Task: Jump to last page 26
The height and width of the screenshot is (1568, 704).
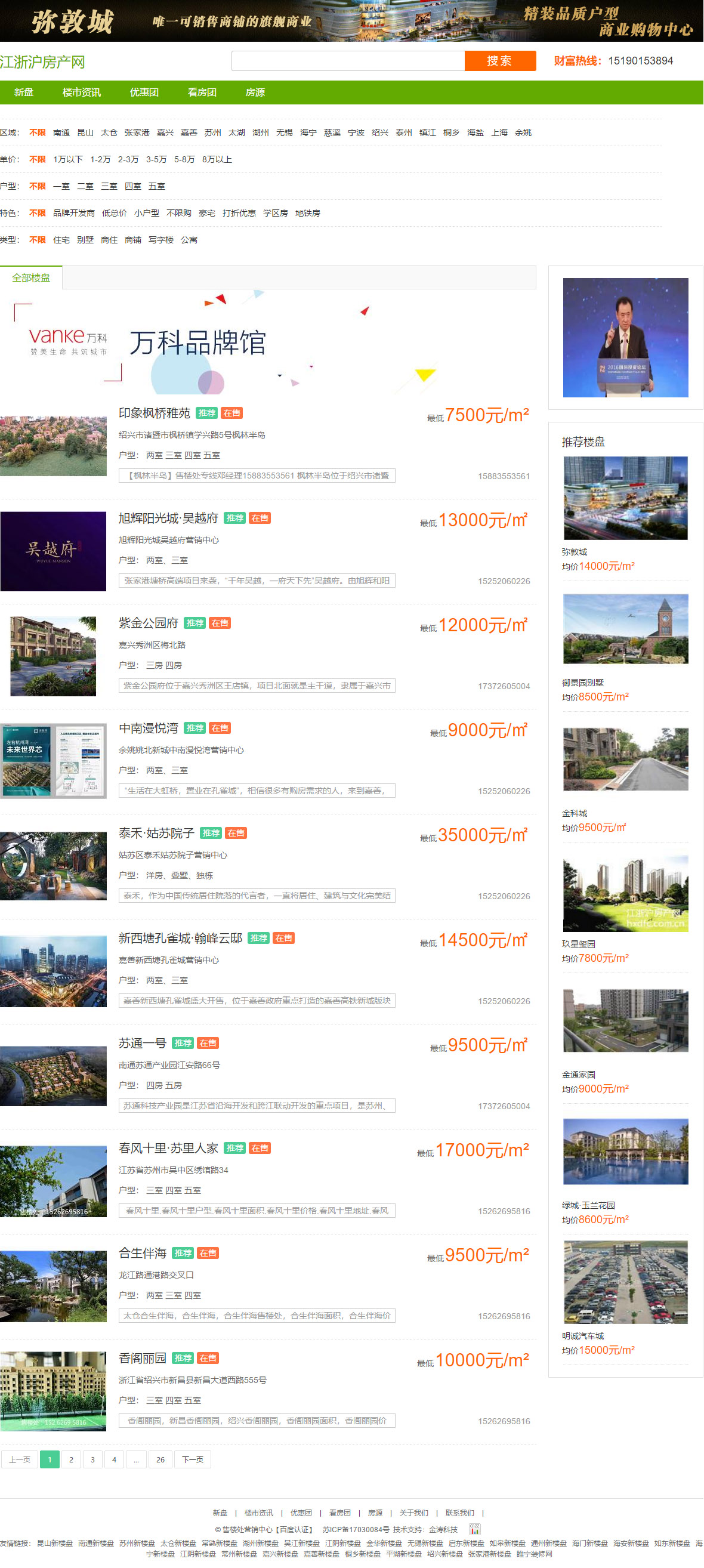Action: point(160,1459)
